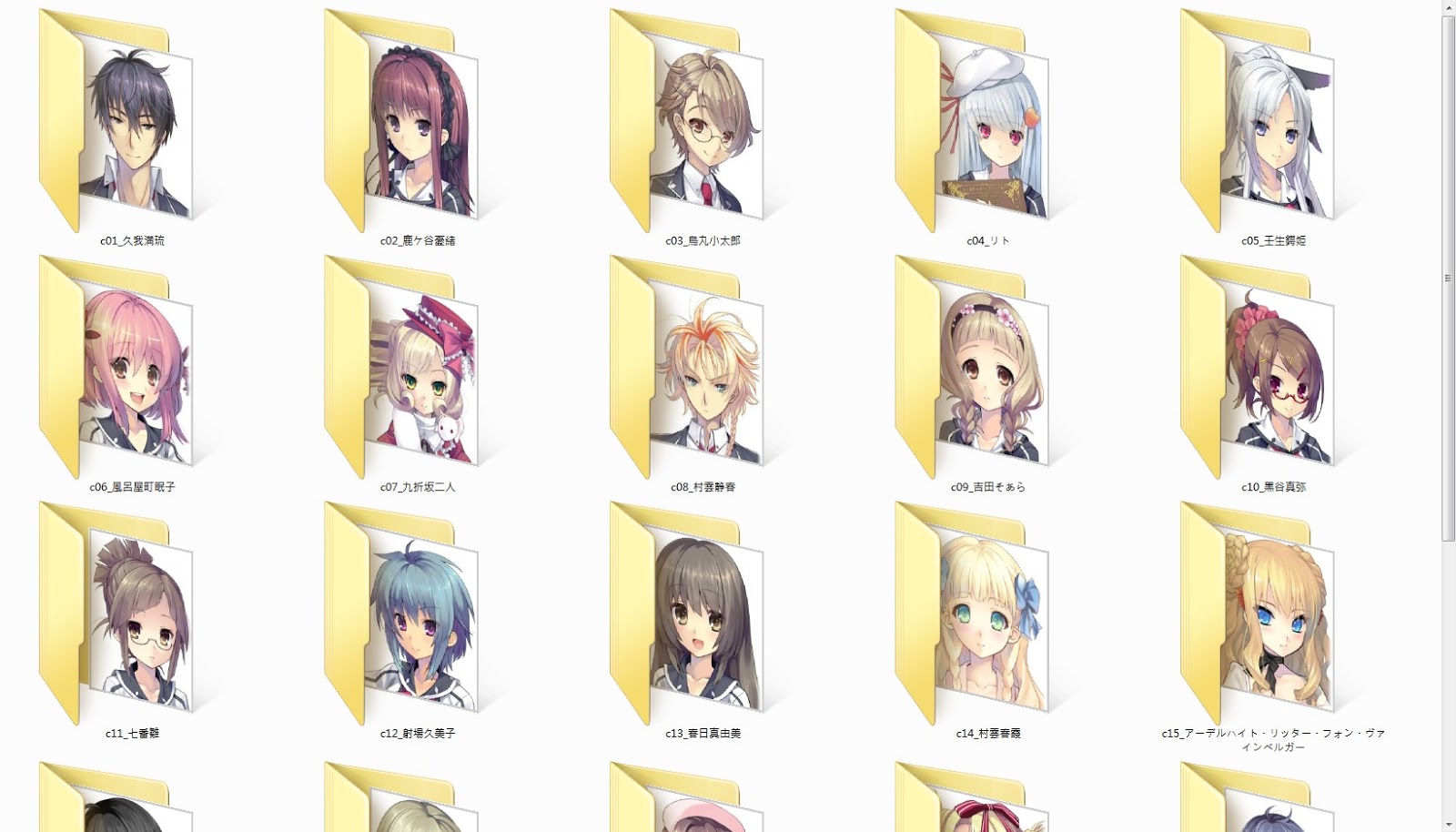This screenshot has width=1456, height=832.
Task: Open folder c01_久我満琉
Action: click(x=132, y=127)
